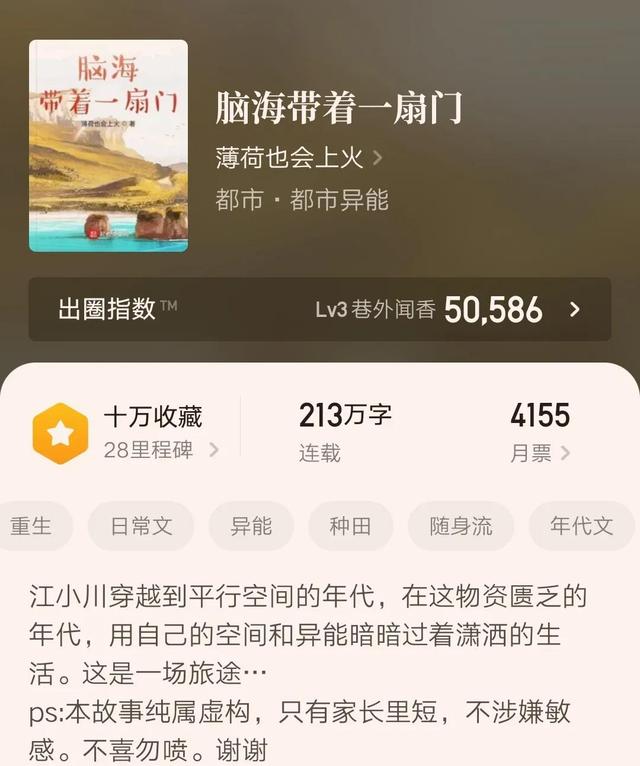Tap the 脑海带着一扇门 book cover
640x766 pixels.
coord(108,146)
